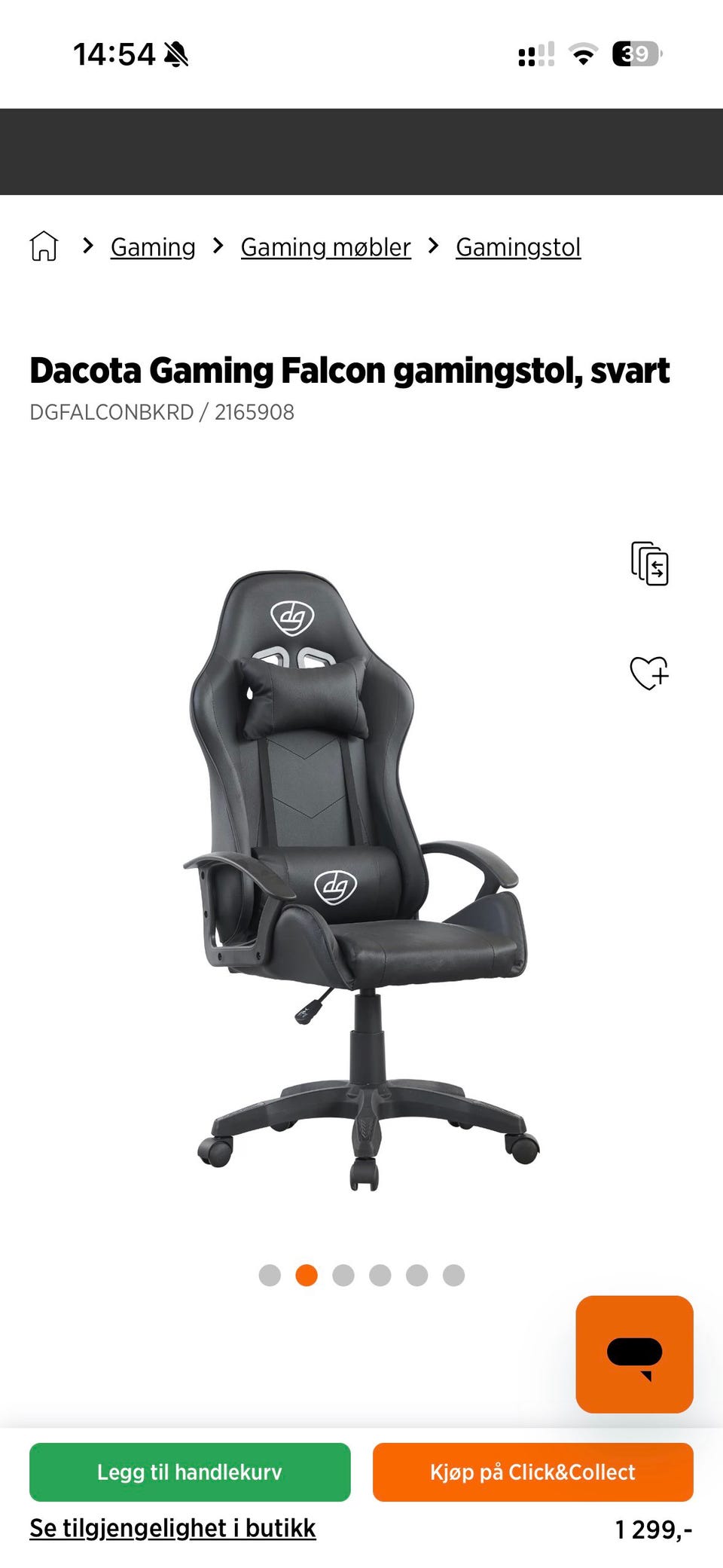Jump to the first product image dot
723x1568 pixels.
click(270, 1275)
